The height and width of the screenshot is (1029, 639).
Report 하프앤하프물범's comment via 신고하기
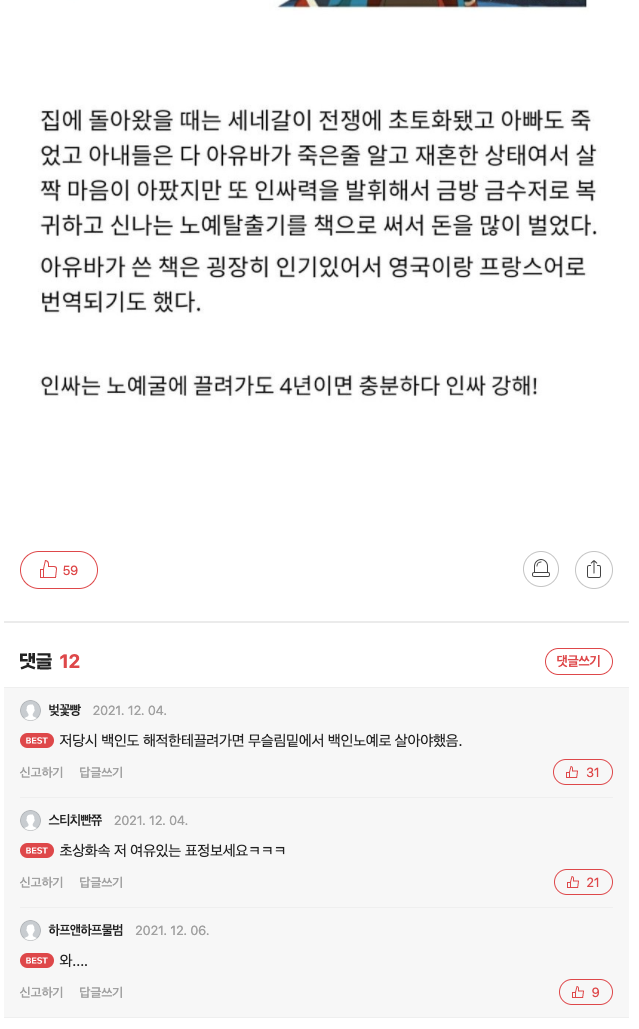41,992
